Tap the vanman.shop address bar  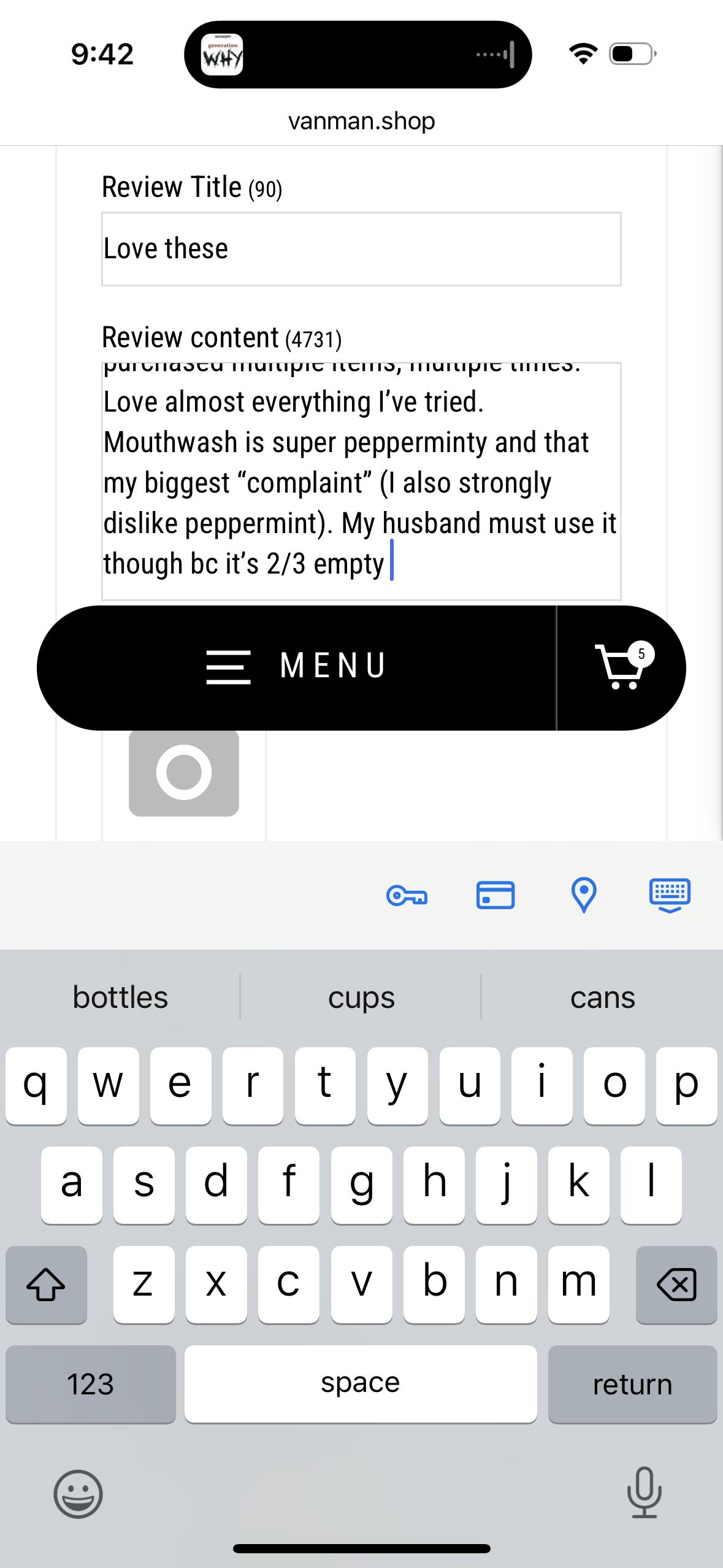(x=361, y=121)
